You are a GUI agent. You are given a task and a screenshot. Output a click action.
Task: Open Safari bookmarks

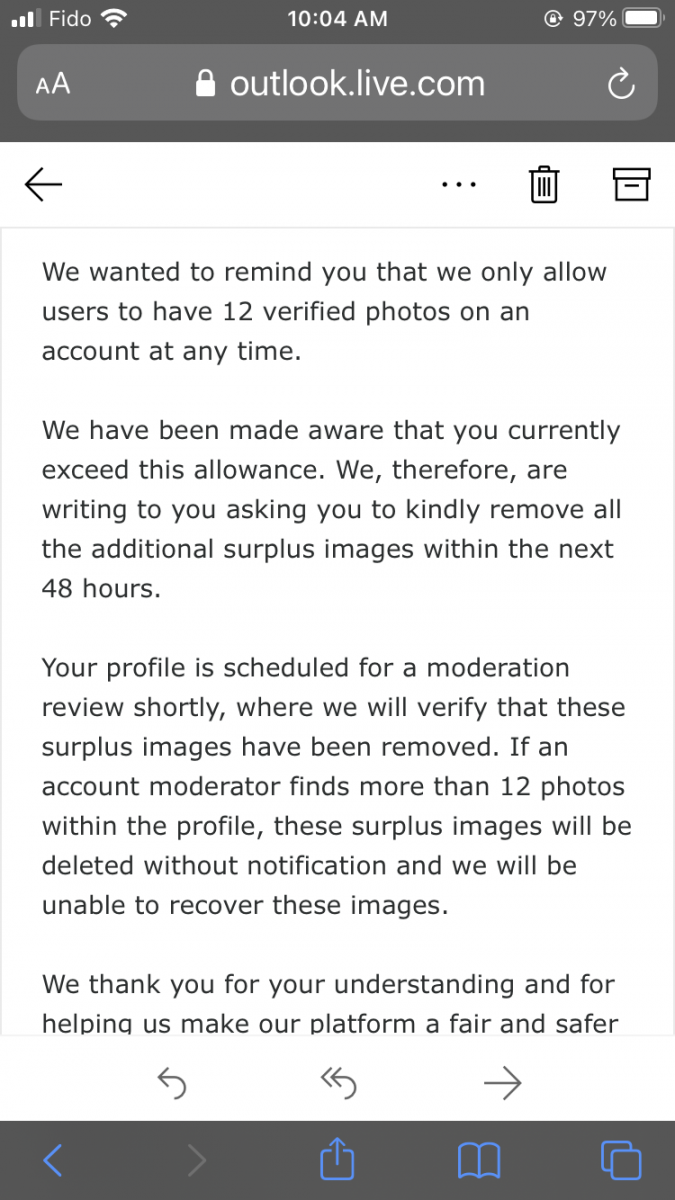click(478, 1161)
